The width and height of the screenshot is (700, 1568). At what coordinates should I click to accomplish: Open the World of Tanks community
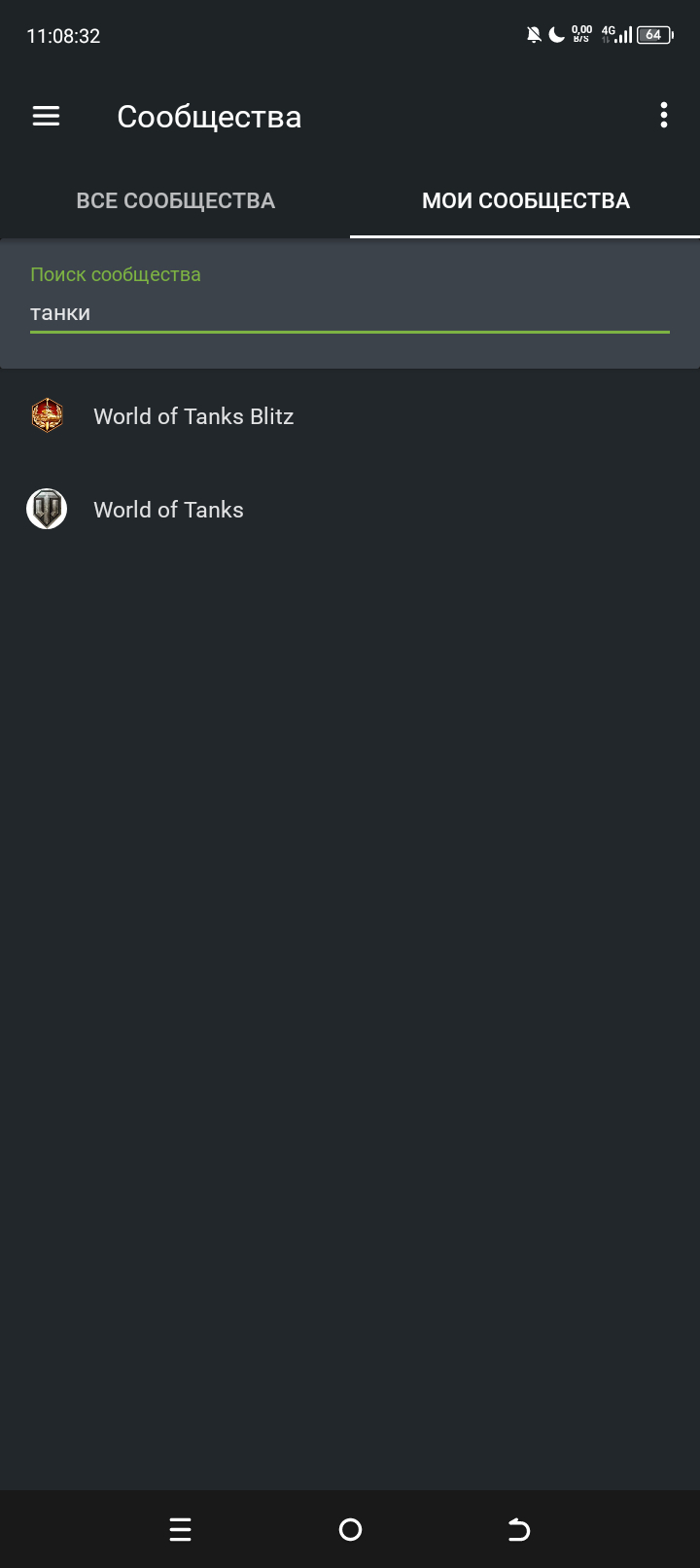point(350,510)
